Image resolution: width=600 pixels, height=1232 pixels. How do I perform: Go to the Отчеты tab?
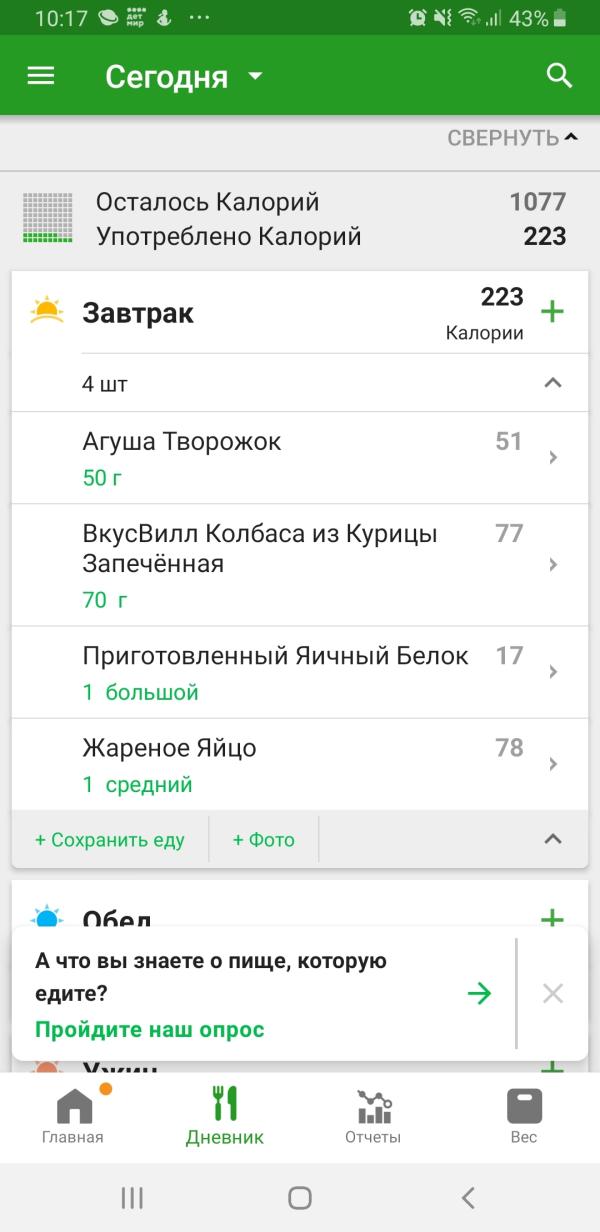coord(373,1116)
